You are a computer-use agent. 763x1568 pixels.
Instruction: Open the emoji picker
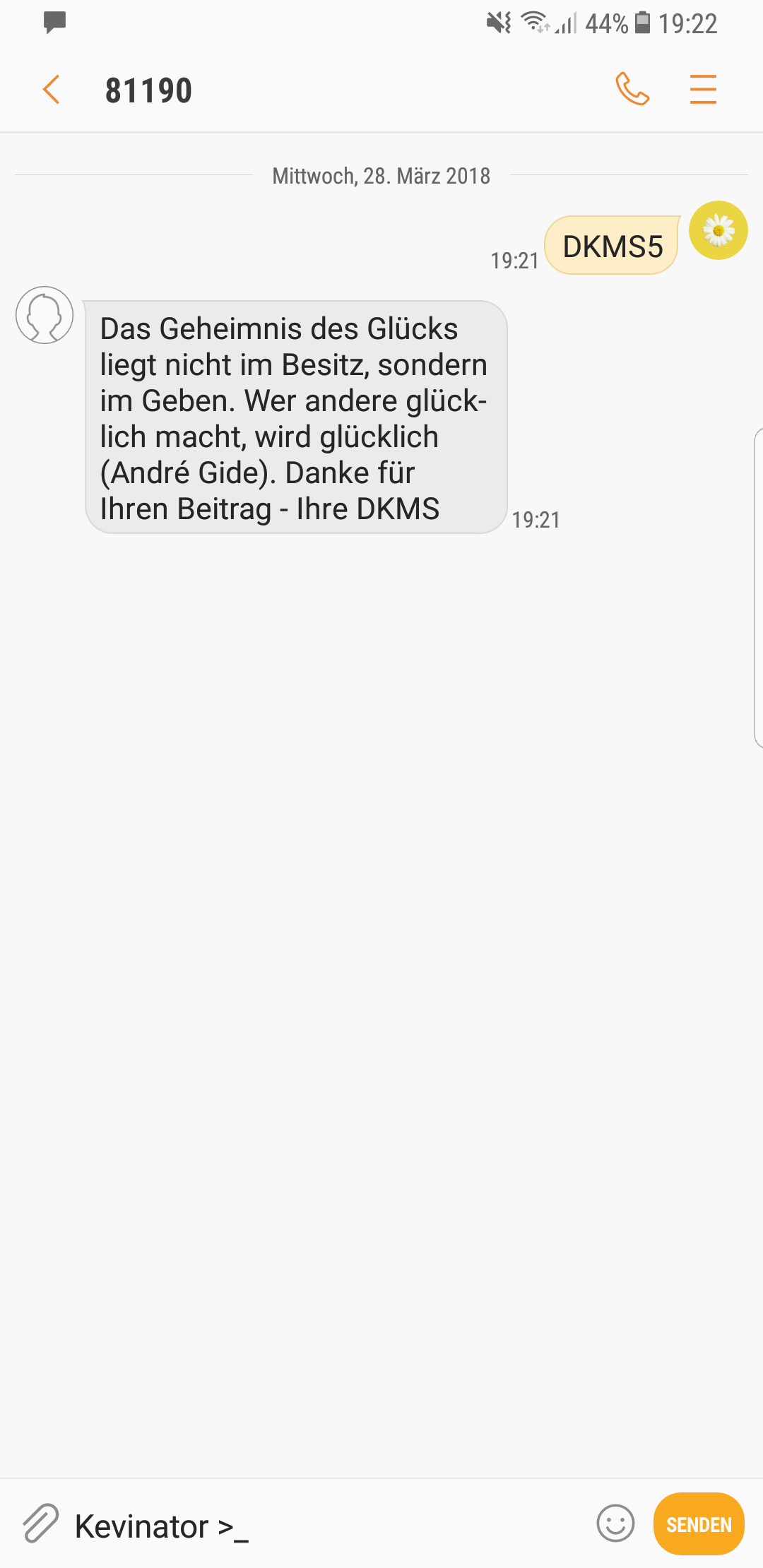point(615,1524)
